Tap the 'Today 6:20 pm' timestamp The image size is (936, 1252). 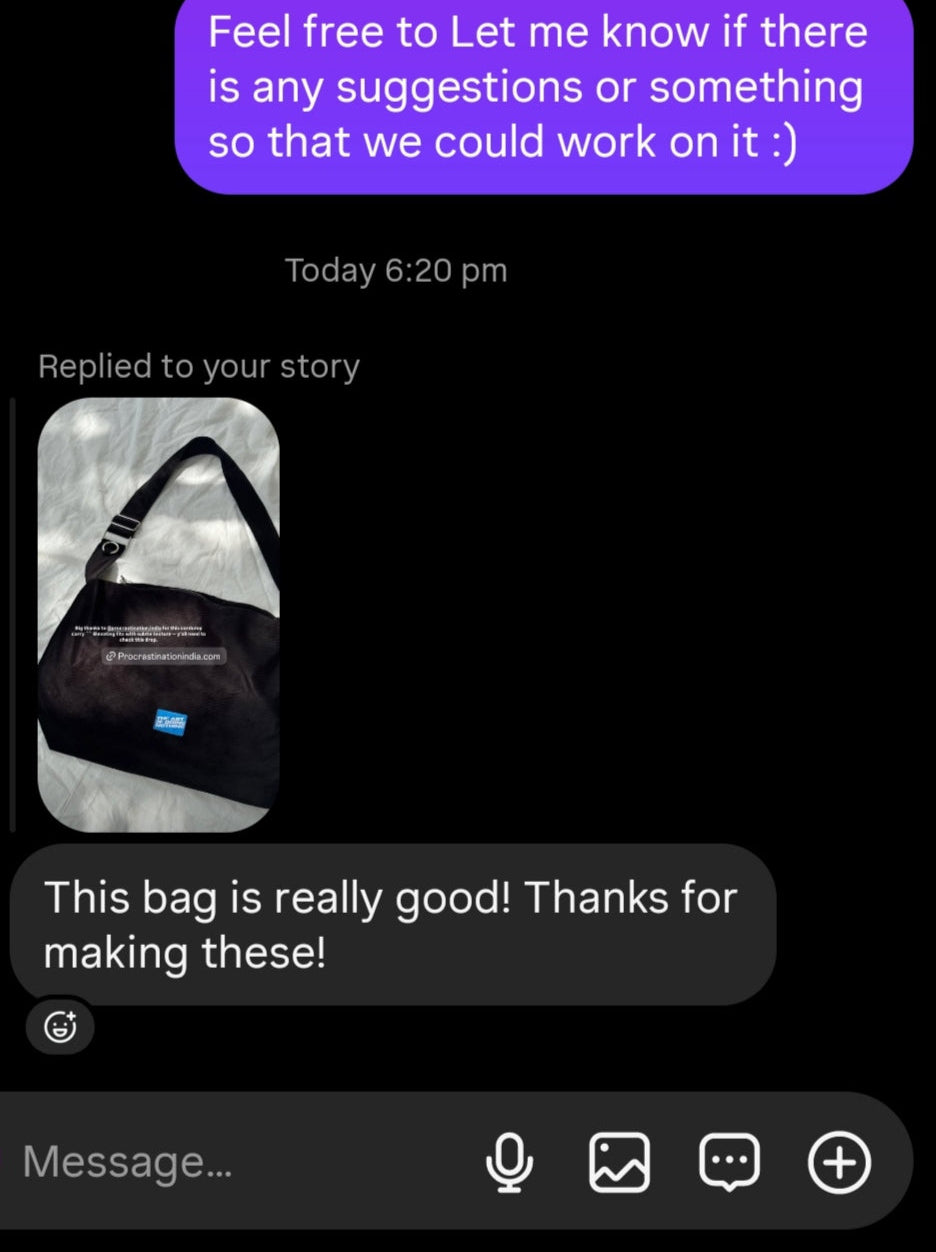click(396, 269)
